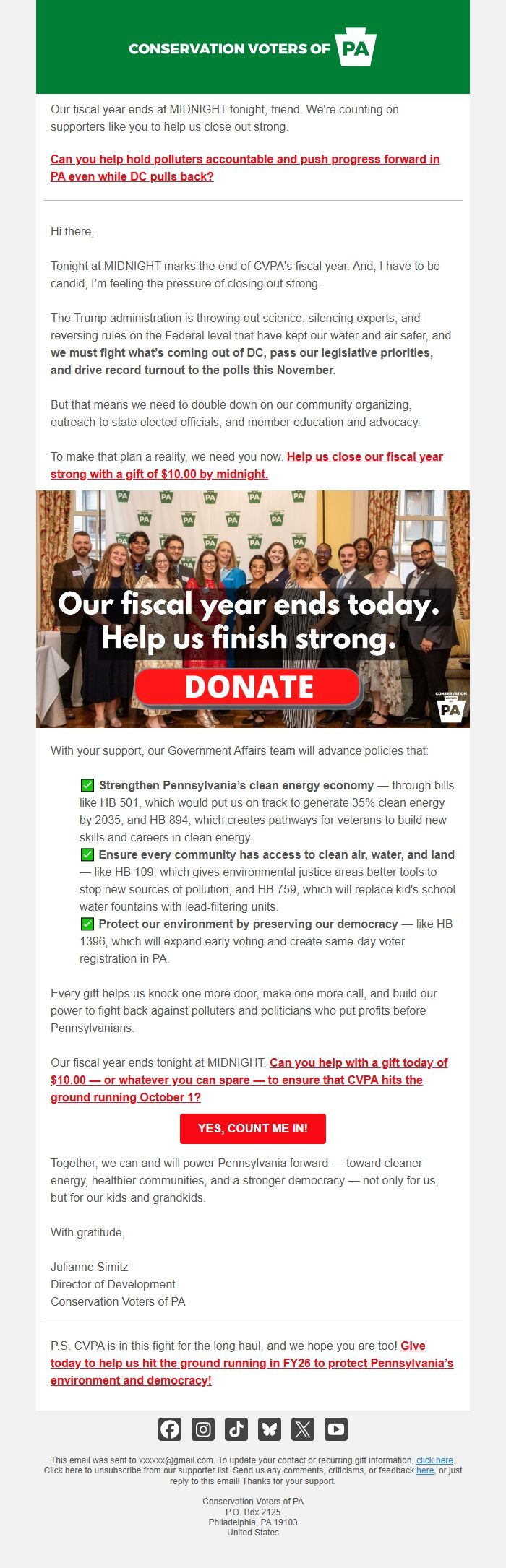Open the Instagram icon

pyautogui.click(x=203, y=1429)
